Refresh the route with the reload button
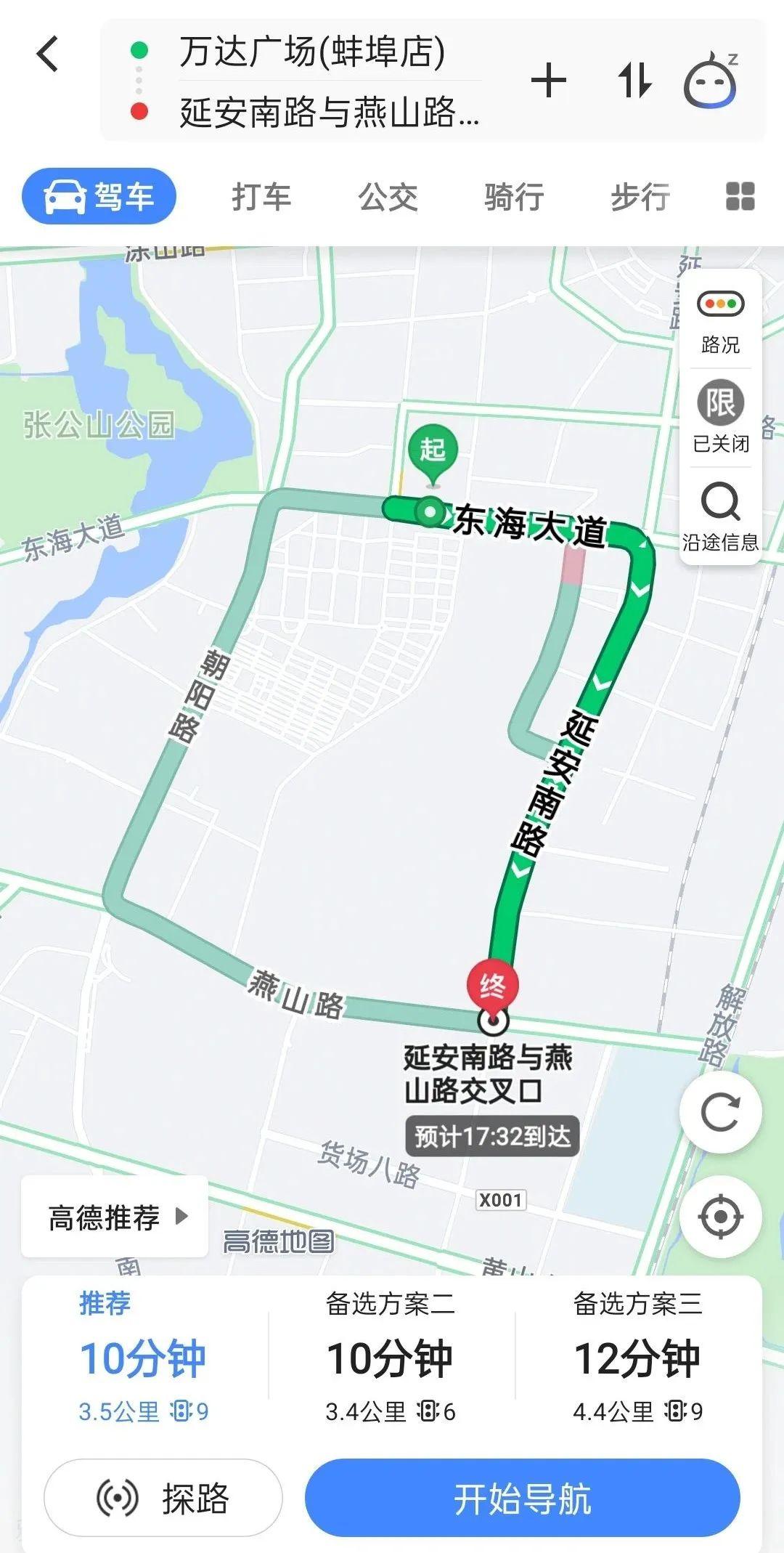The height and width of the screenshot is (1553, 784). [720, 1111]
